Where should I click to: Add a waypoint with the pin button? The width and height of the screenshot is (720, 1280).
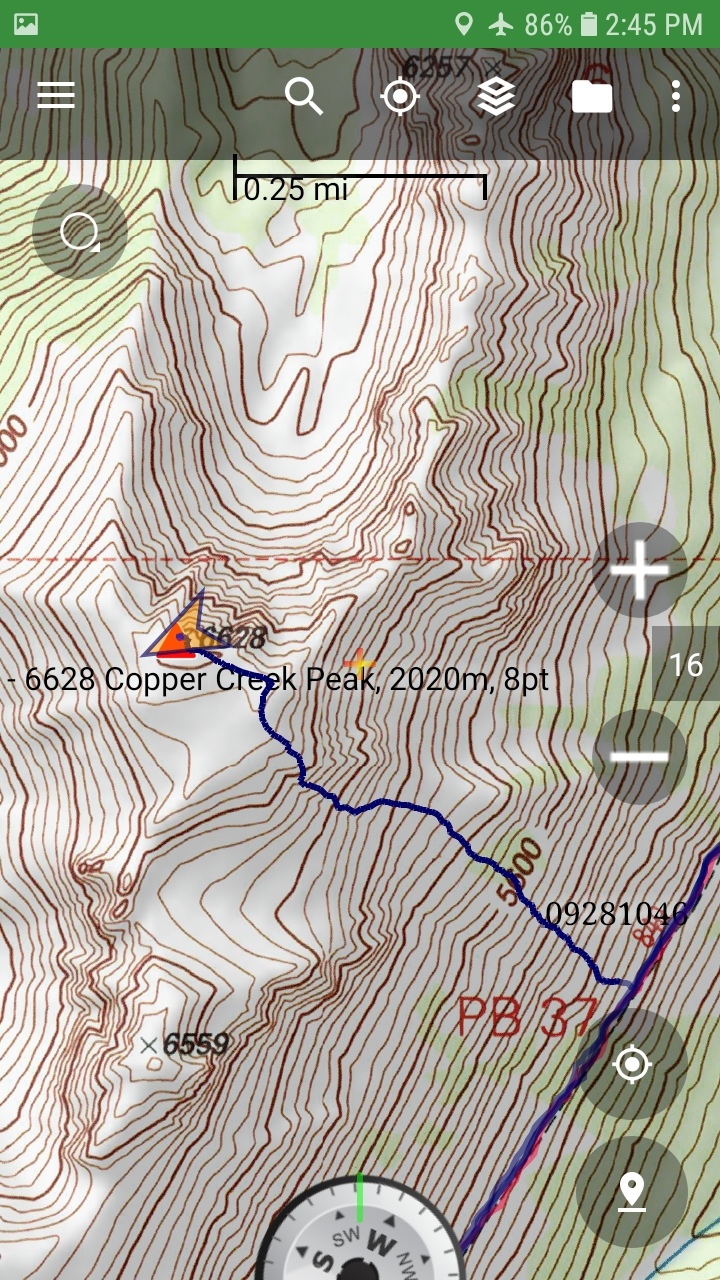pos(632,1191)
